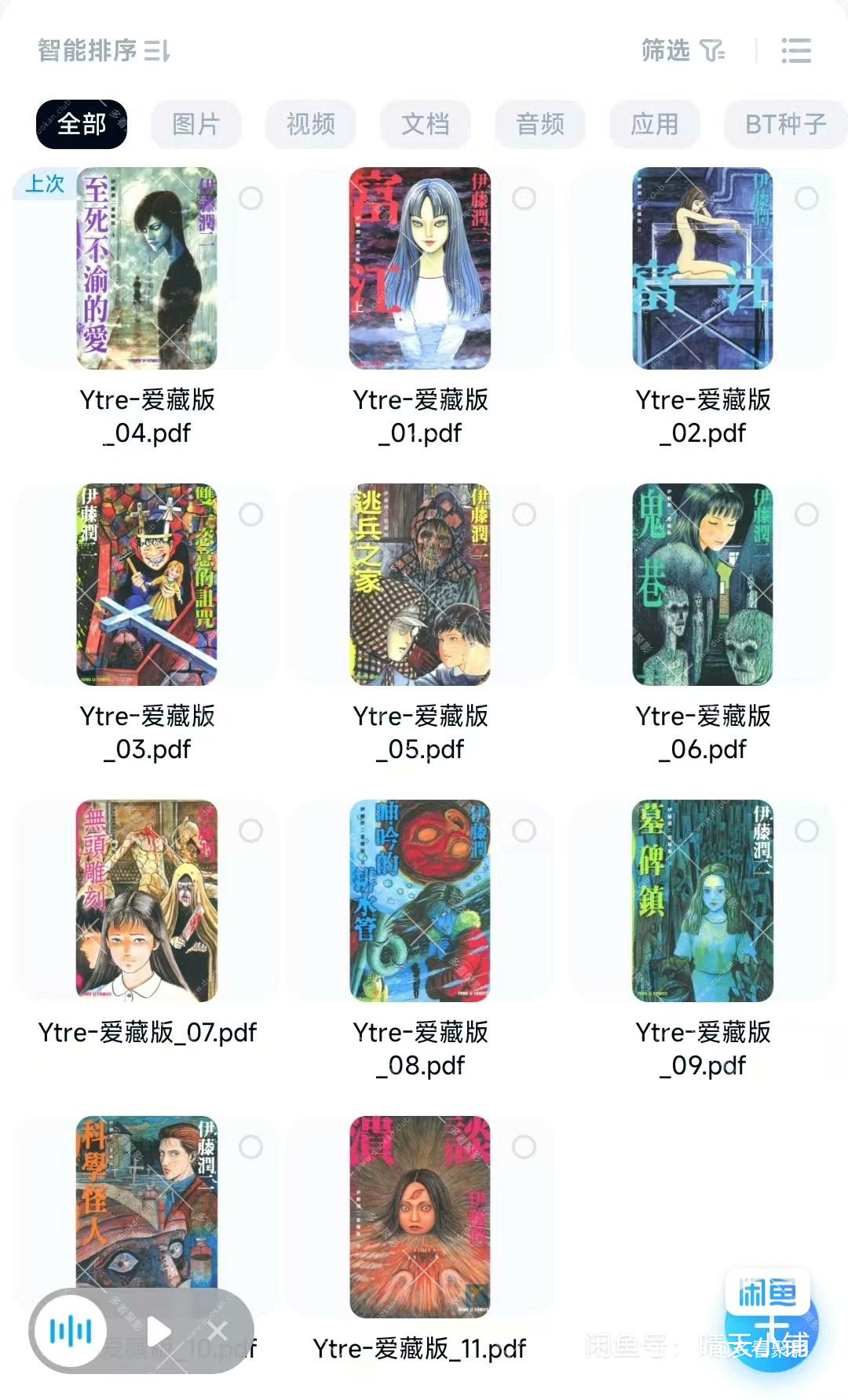Select the 全部 category chip

click(x=82, y=124)
